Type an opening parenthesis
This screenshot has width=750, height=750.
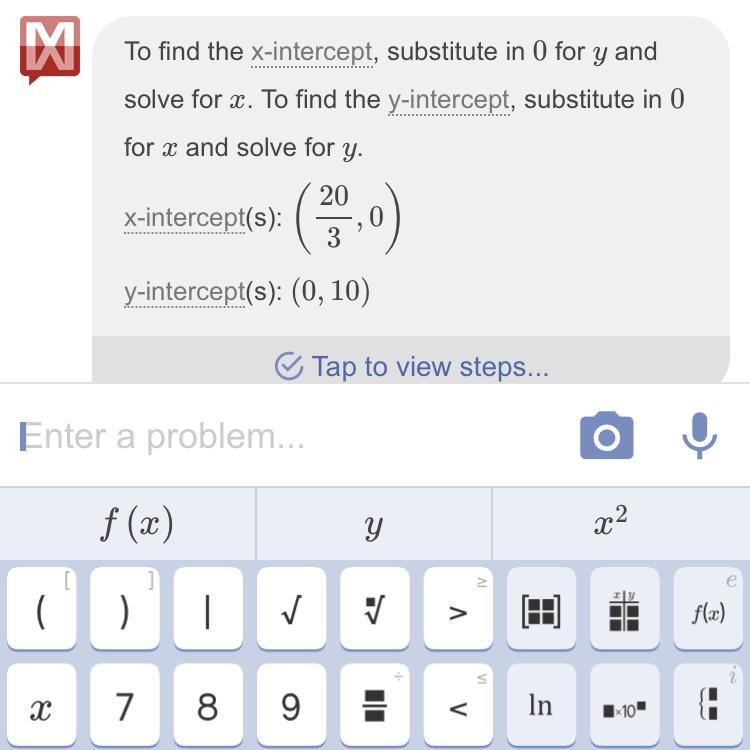click(41, 609)
